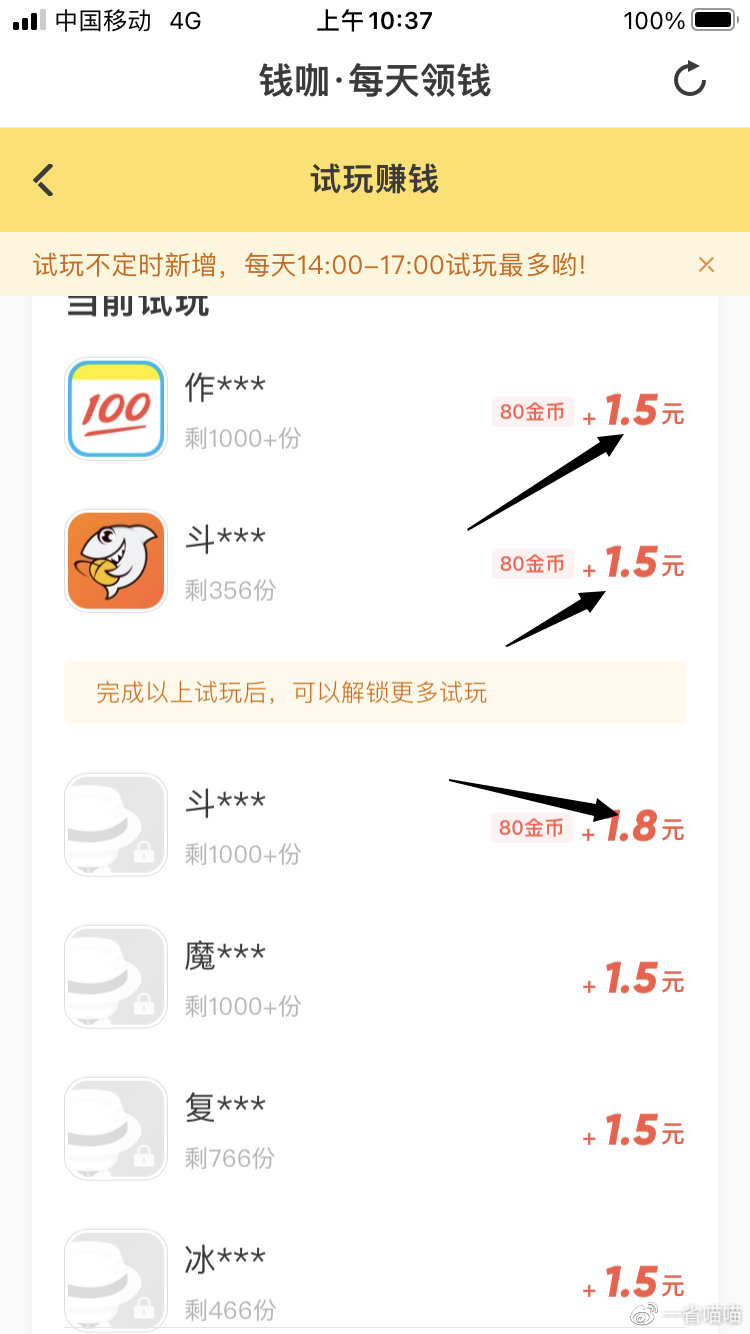Click the 试玩赚钱 title text
This screenshot has height=1334, width=750.
[x=375, y=180]
